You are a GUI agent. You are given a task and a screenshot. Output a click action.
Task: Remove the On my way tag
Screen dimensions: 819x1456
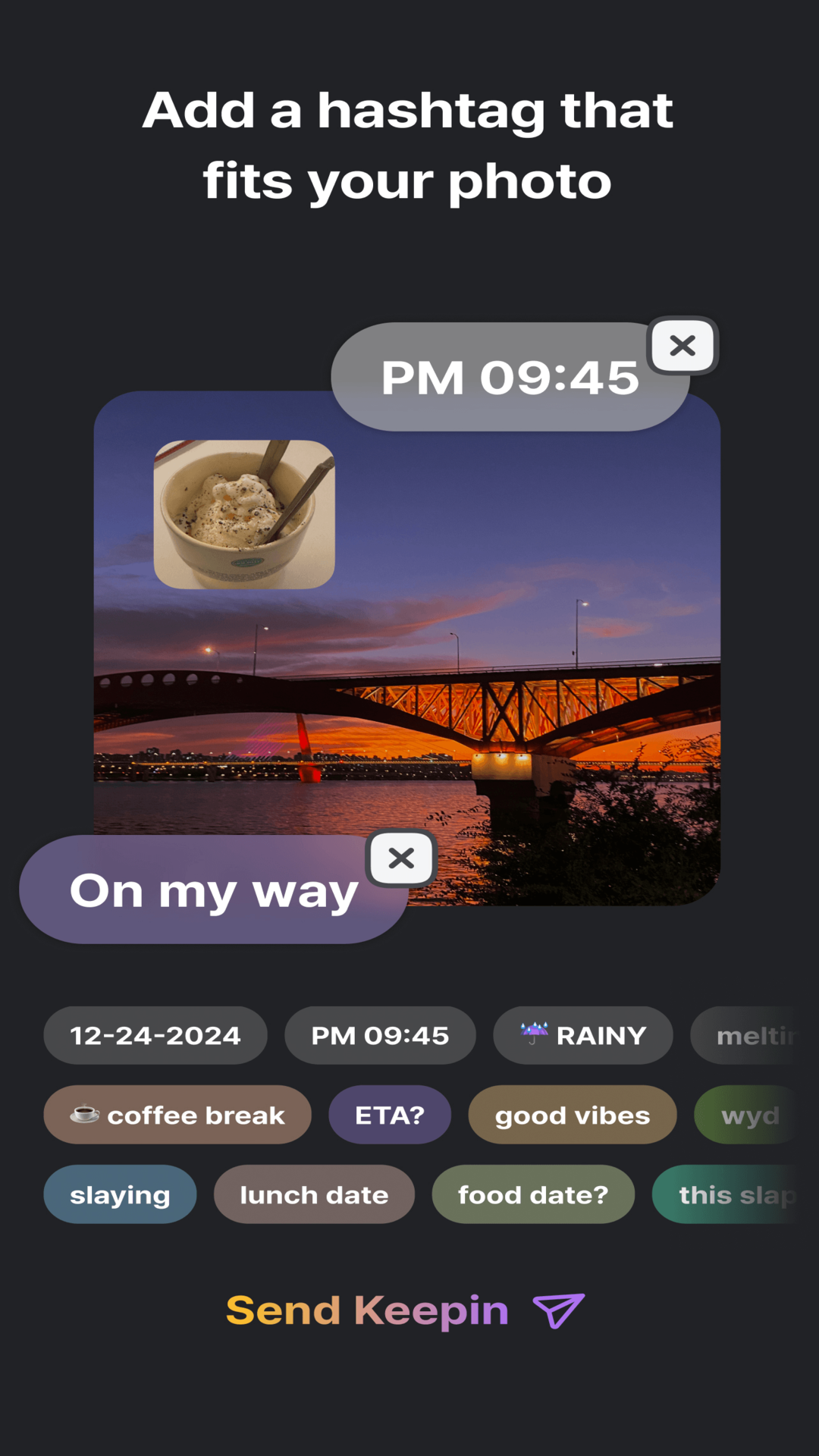click(x=401, y=858)
